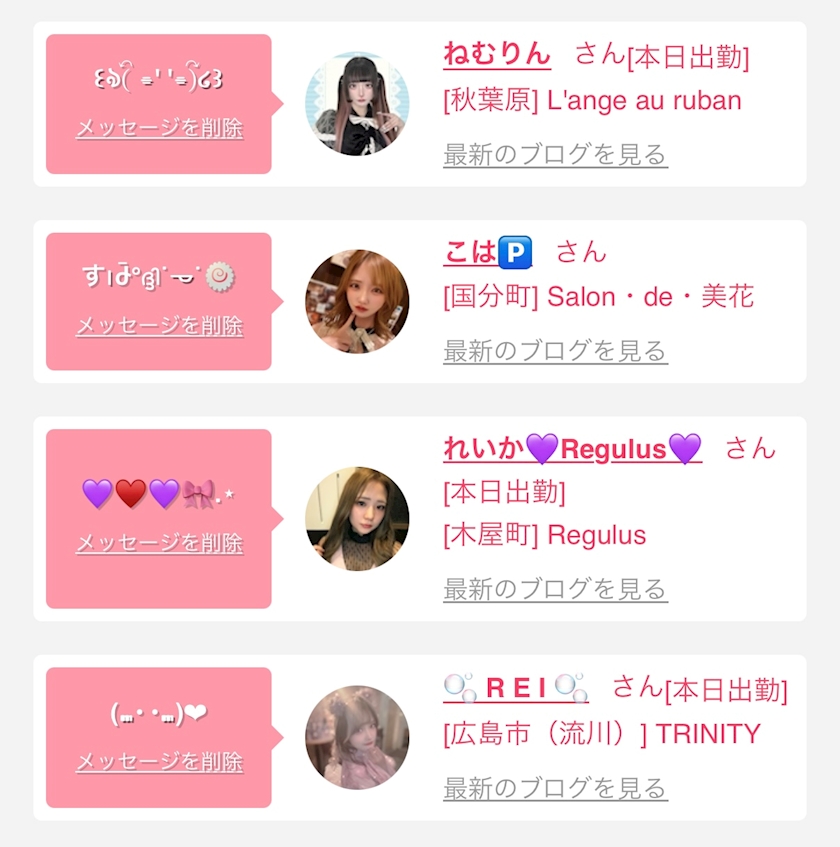The width and height of the screenshot is (840, 847).
Task: Tap こは's profile photo
Action: tap(357, 301)
